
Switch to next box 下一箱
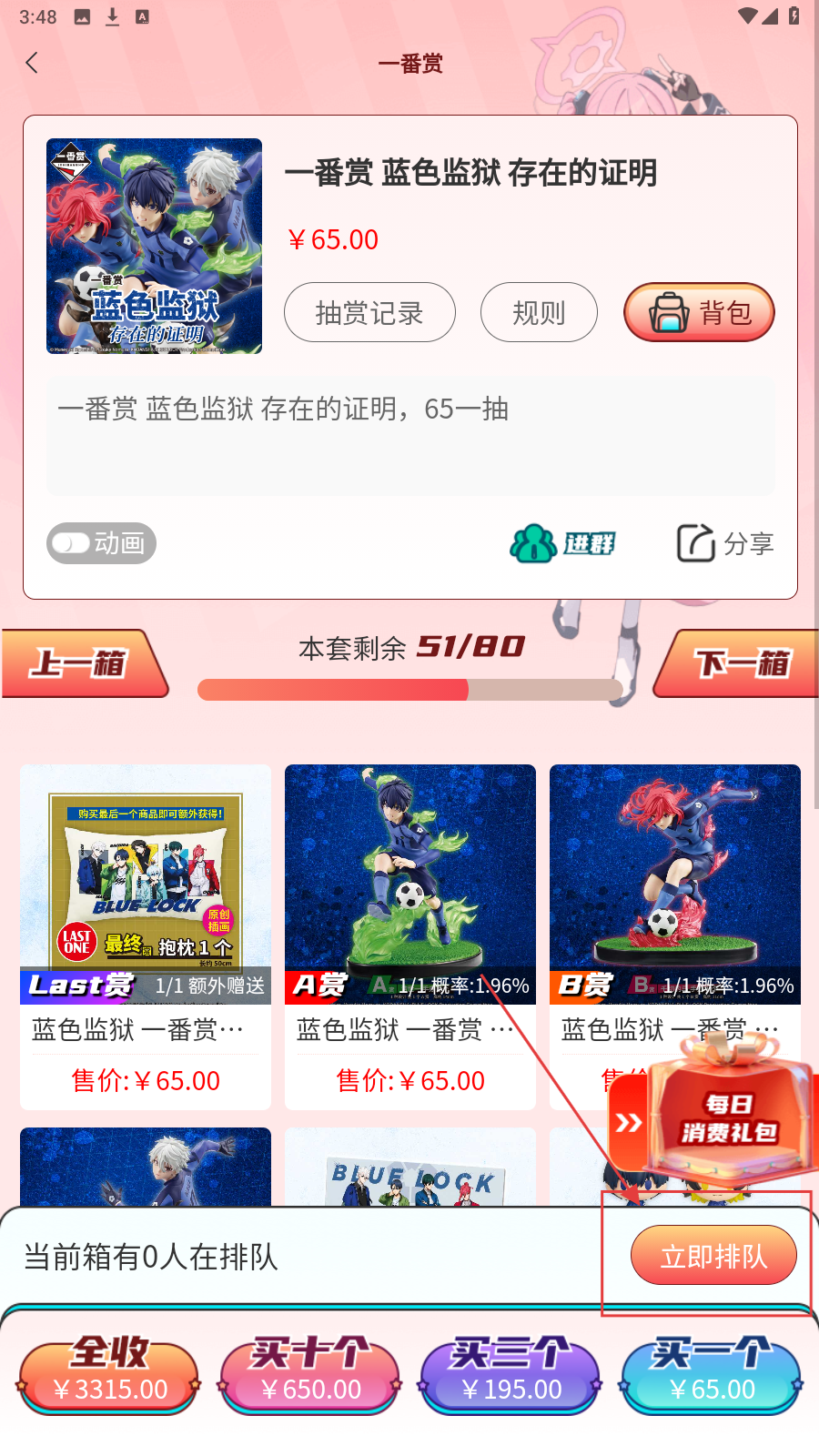(x=739, y=663)
